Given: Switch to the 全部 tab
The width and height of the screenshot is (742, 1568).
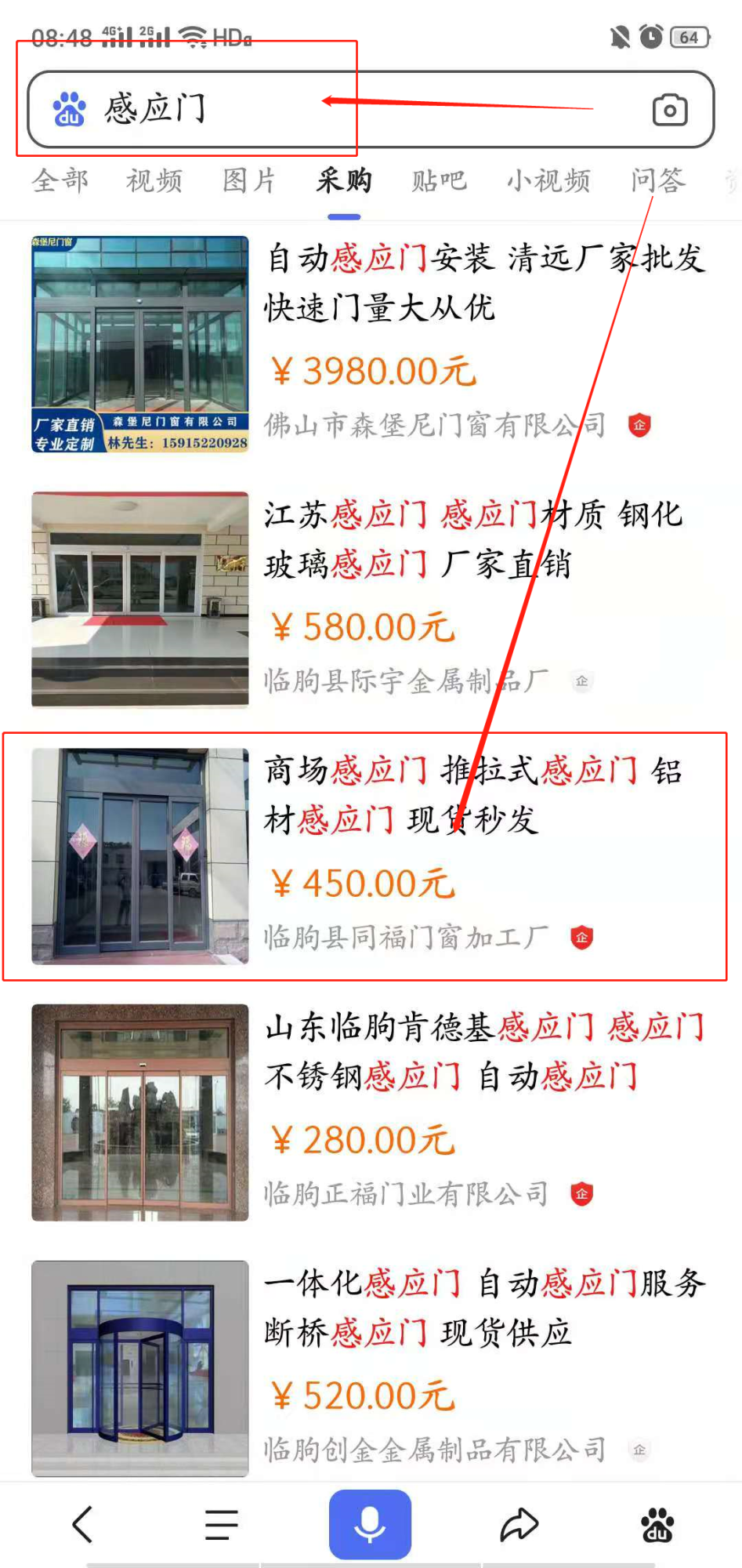Looking at the screenshot, I should [60, 181].
